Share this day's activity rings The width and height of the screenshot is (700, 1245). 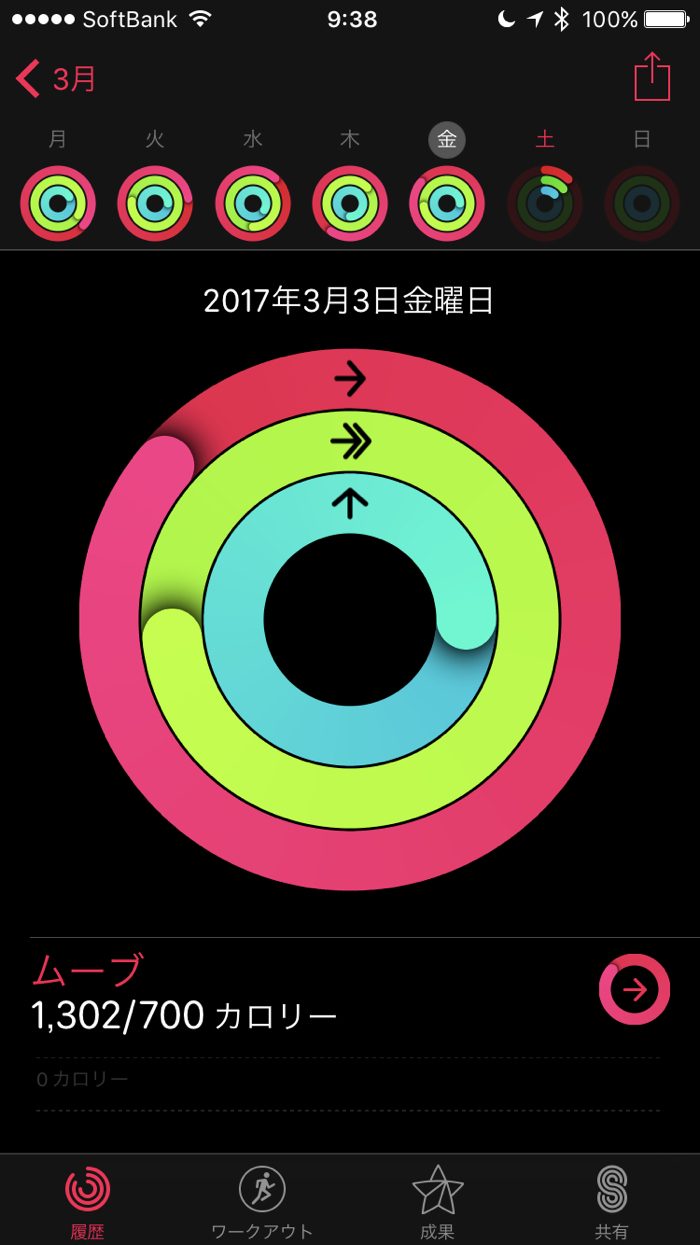[x=651, y=77]
